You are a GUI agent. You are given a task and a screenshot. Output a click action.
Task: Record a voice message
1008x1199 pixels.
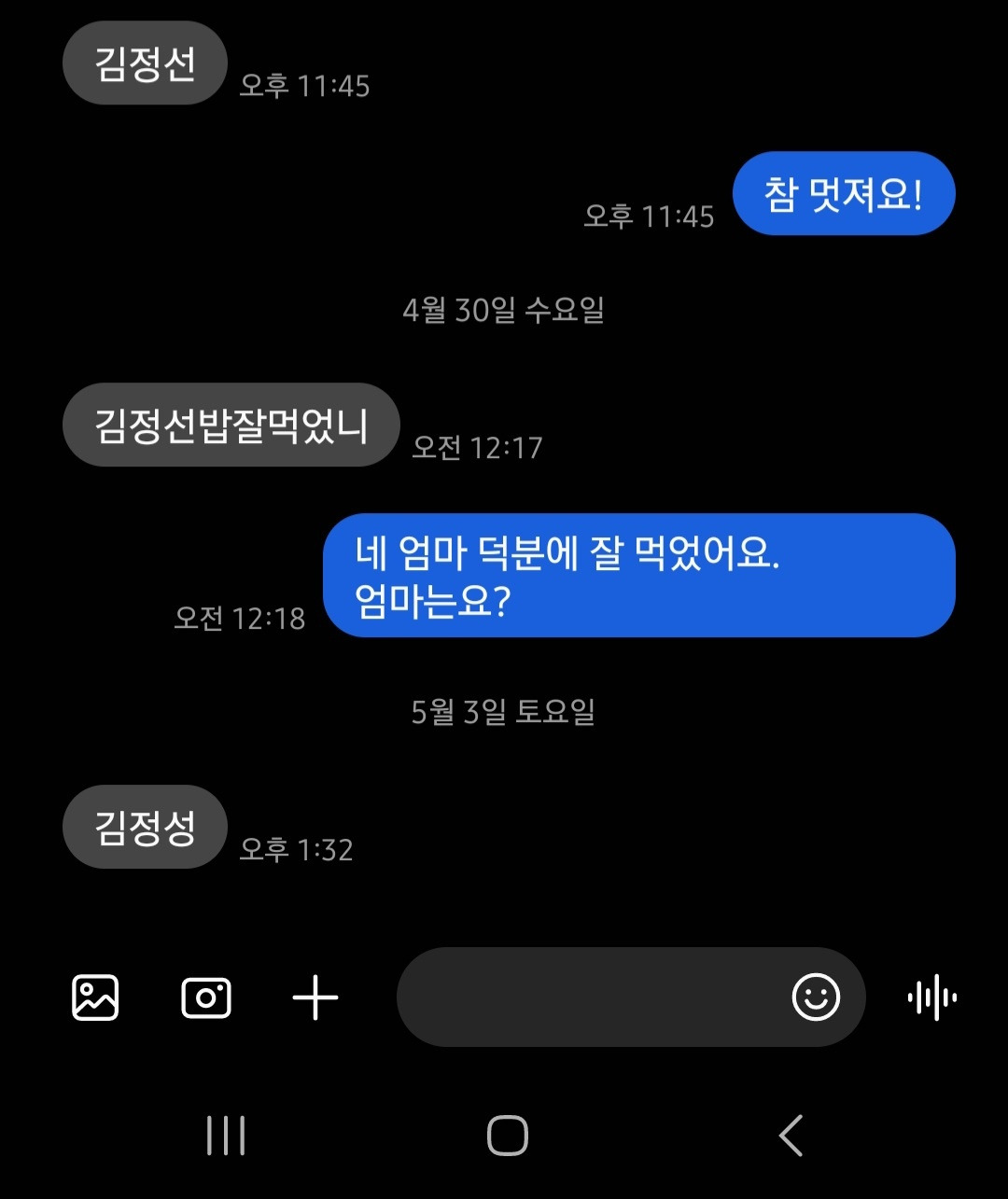[932, 997]
